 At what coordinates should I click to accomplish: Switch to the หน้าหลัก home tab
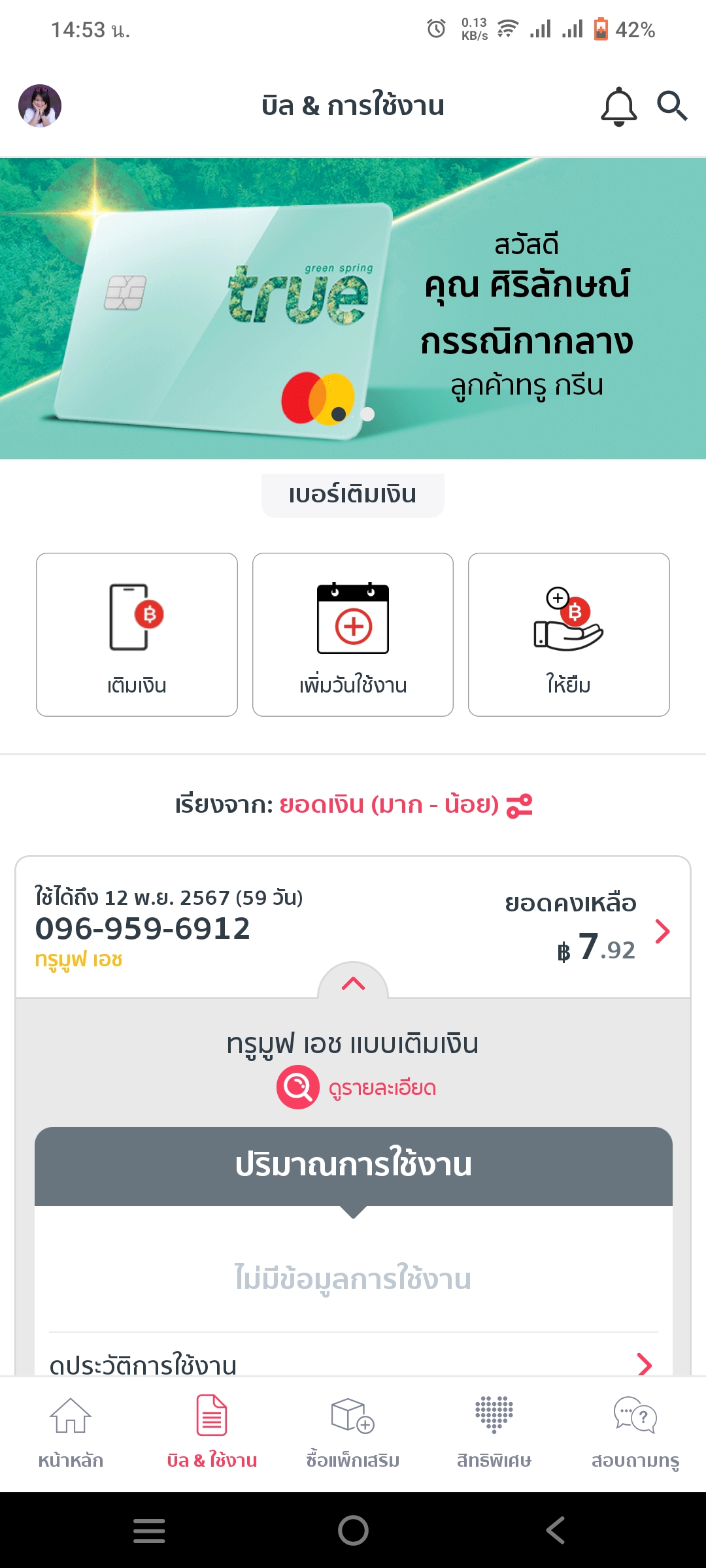pyautogui.click(x=71, y=1432)
